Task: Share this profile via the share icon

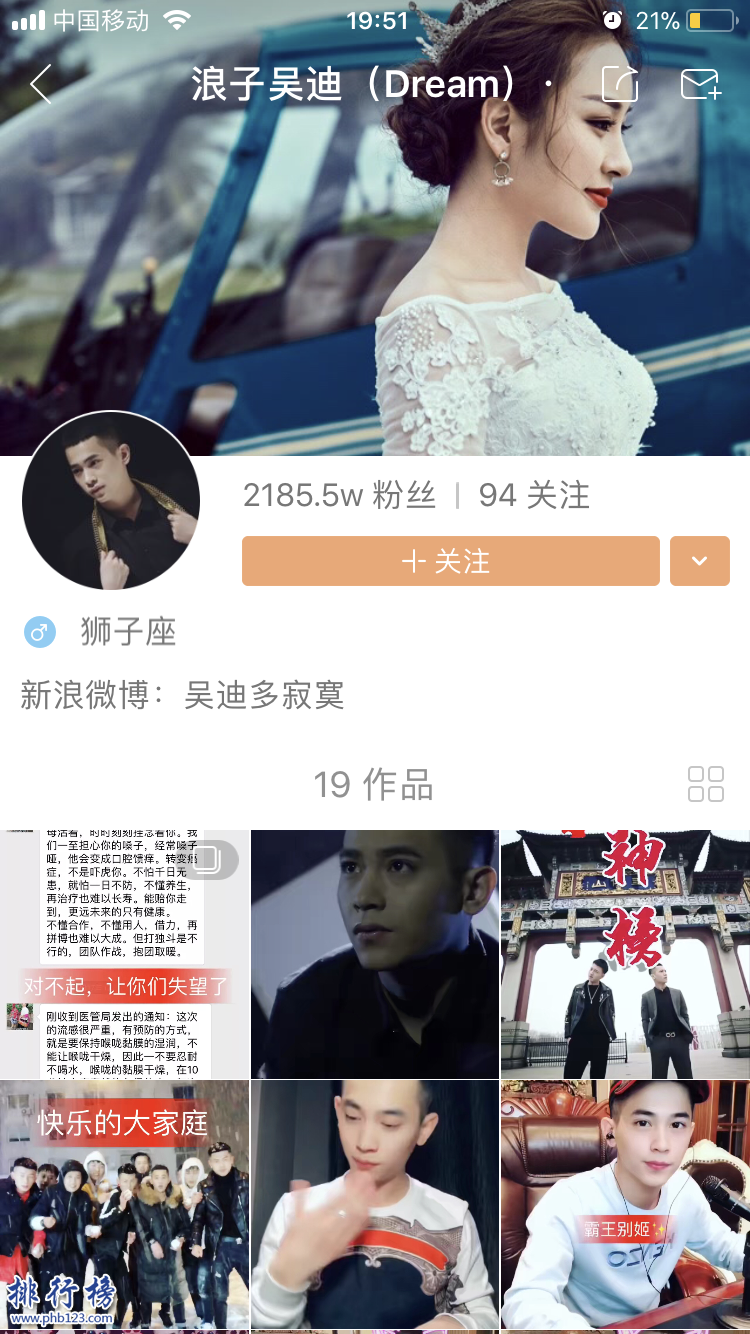Action: [x=620, y=85]
